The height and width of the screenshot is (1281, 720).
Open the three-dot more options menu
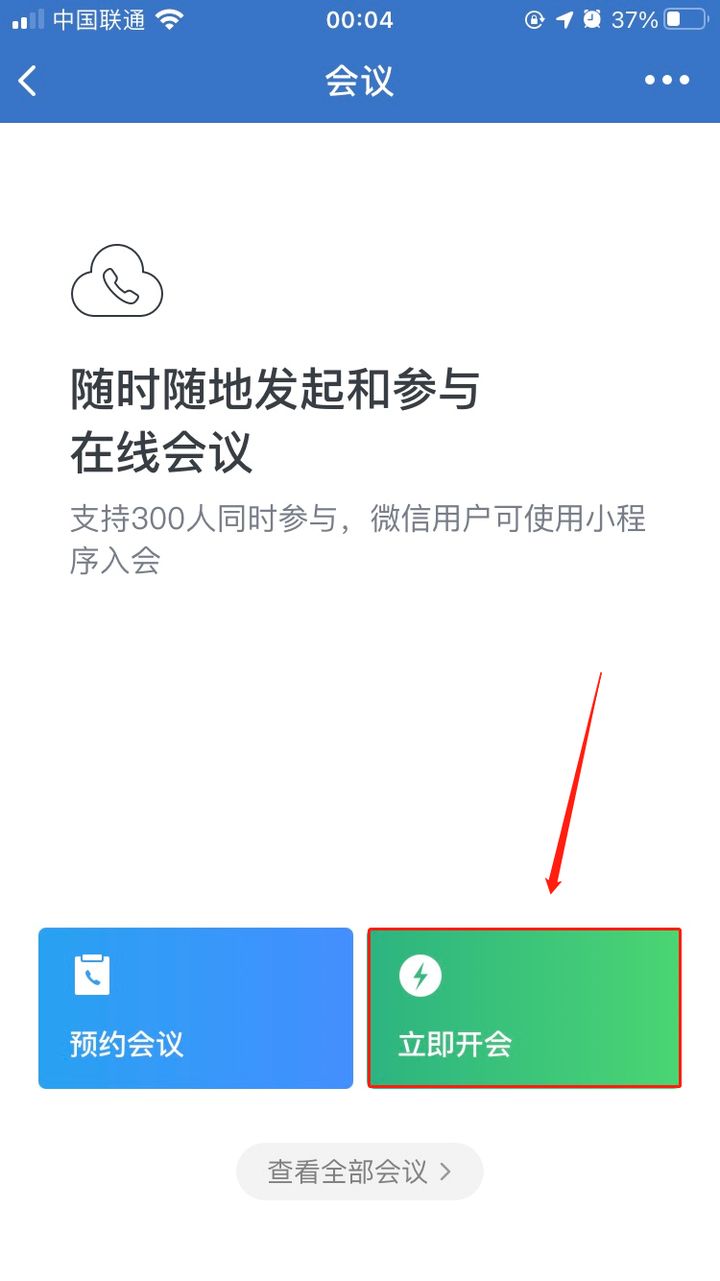(667, 81)
